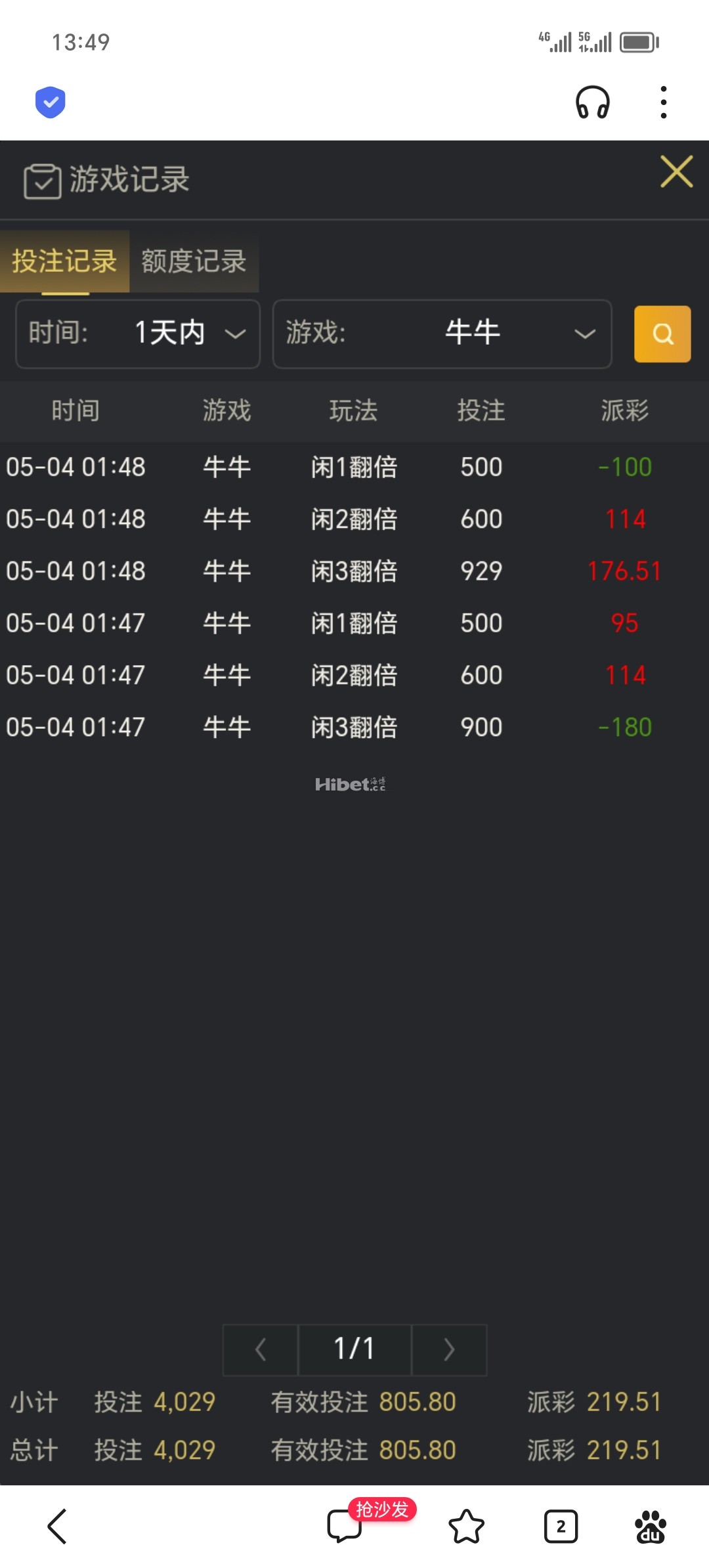Open the Baidu paw home button
709x1568 pixels.
pyautogui.click(x=650, y=1527)
